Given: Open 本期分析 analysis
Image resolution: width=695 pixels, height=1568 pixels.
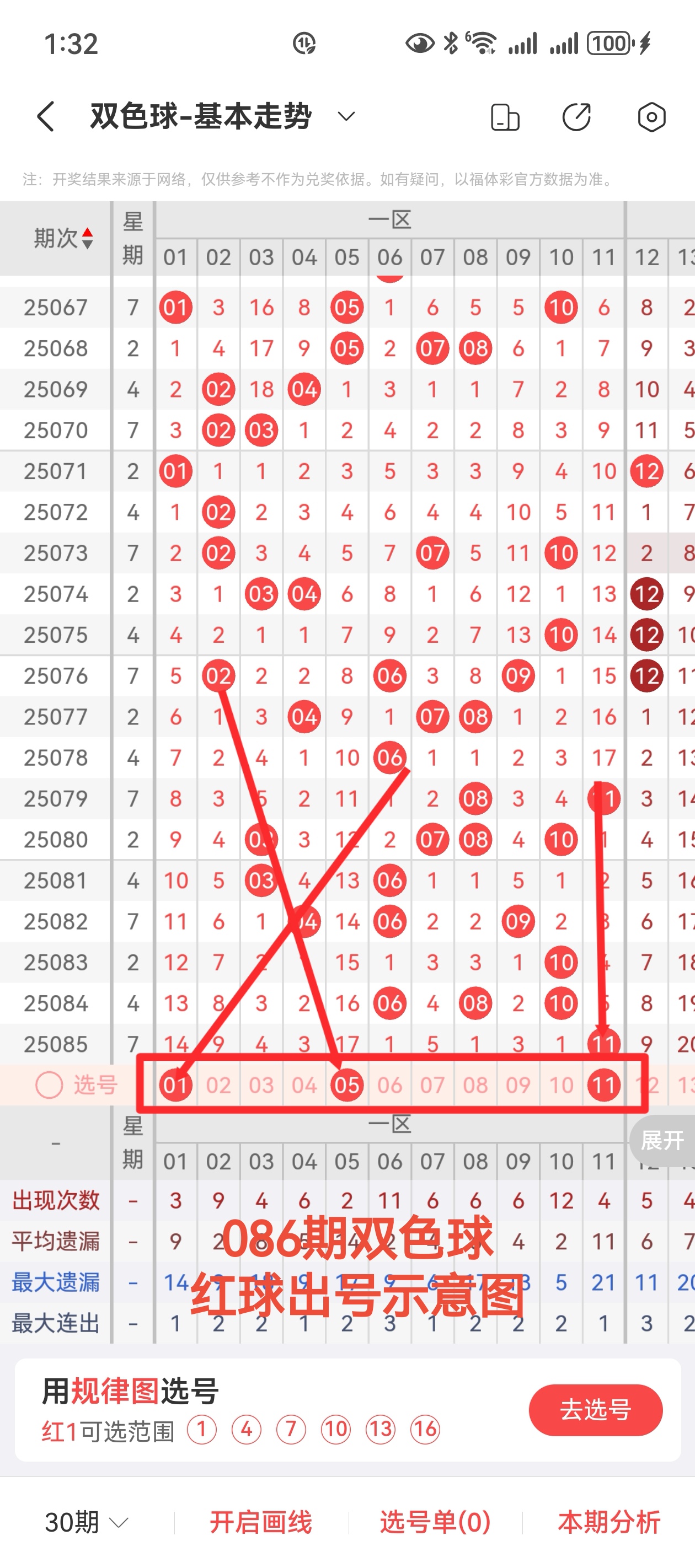Looking at the screenshot, I should 609,1522.
